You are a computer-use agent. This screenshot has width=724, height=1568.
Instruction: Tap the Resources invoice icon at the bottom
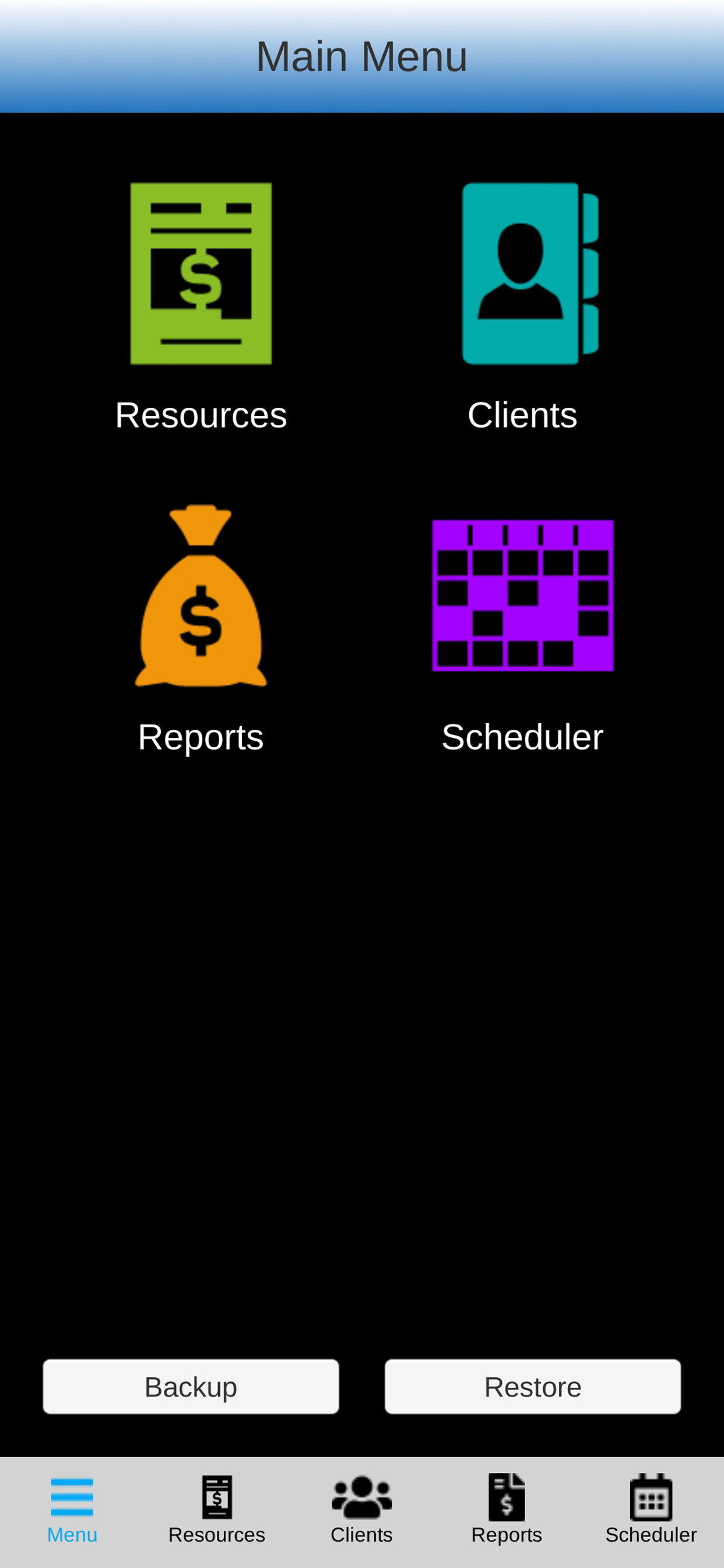217,1493
